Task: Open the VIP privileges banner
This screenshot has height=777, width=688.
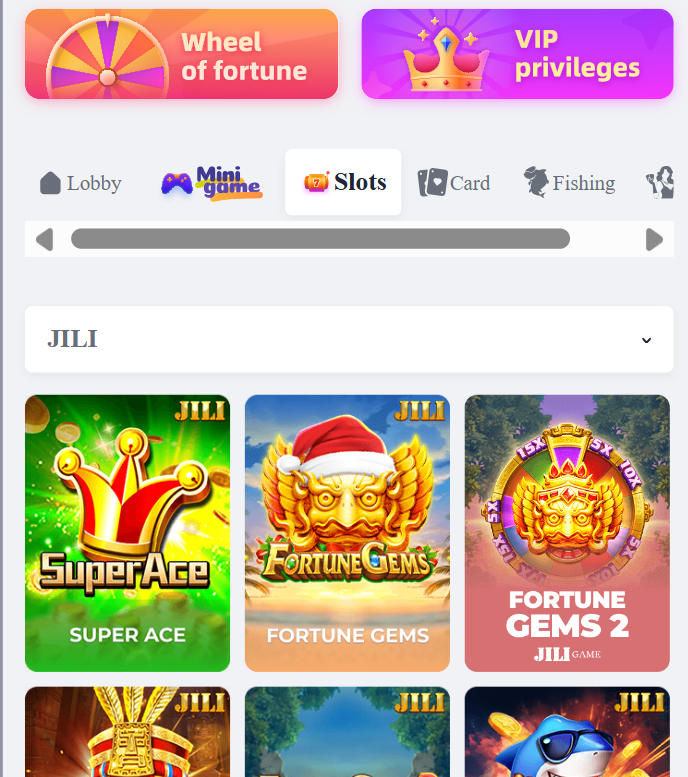Action: pyautogui.click(x=517, y=55)
